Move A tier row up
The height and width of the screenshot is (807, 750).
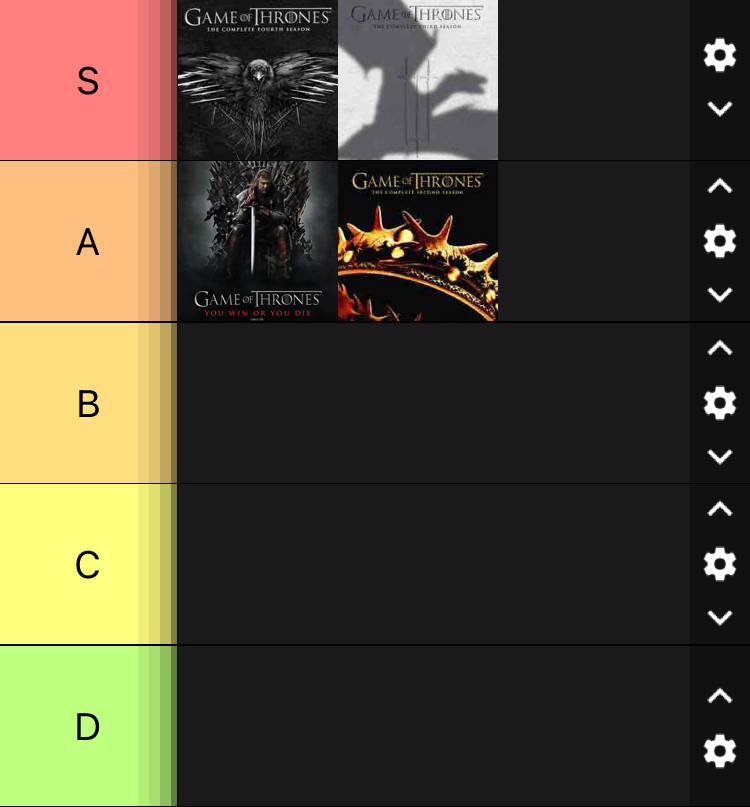pos(720,186)
